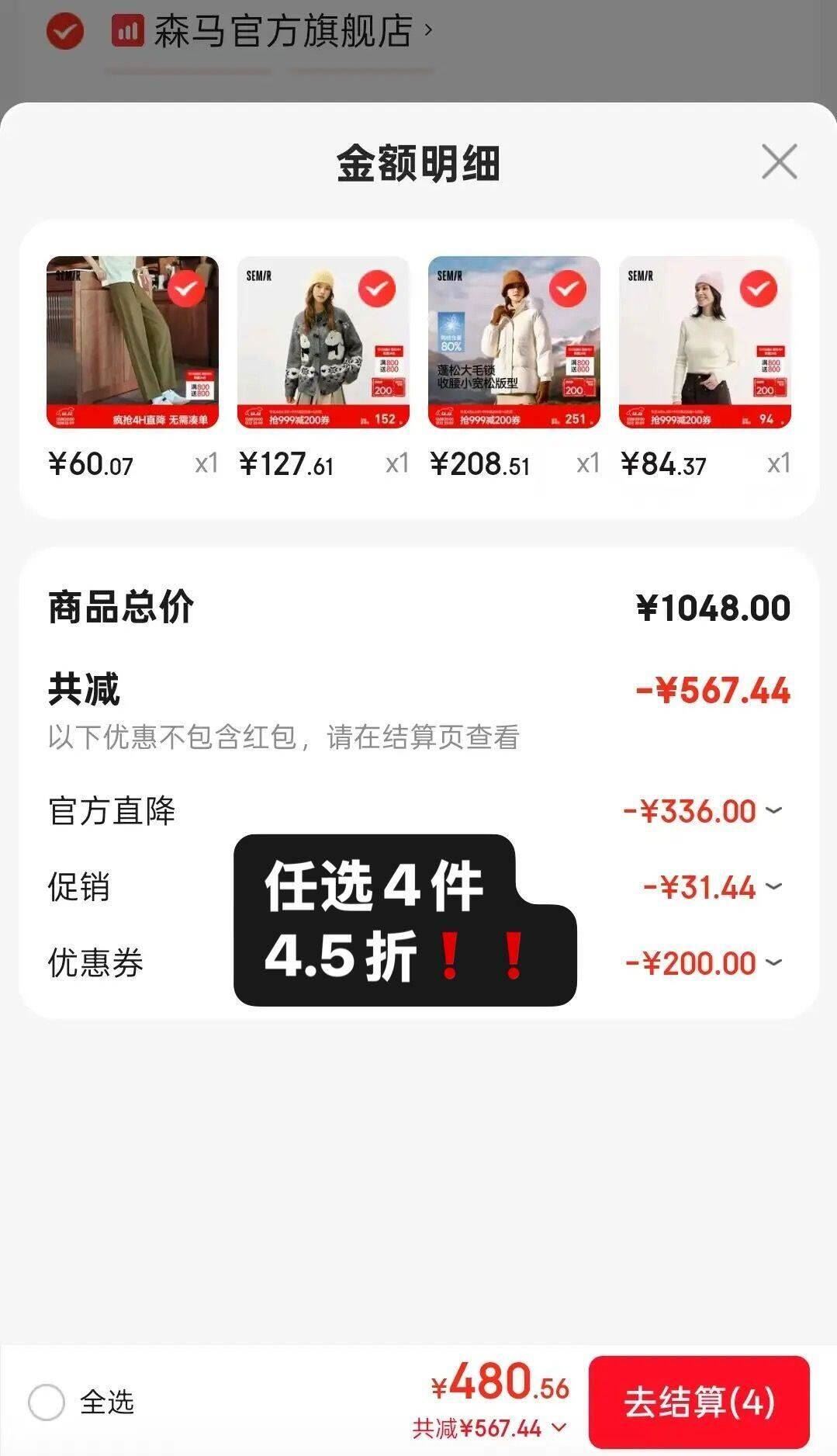Uncheck the ¥84.37 white top item
The width and height of the screenshot is (837, 1456).
pos(758,289)
